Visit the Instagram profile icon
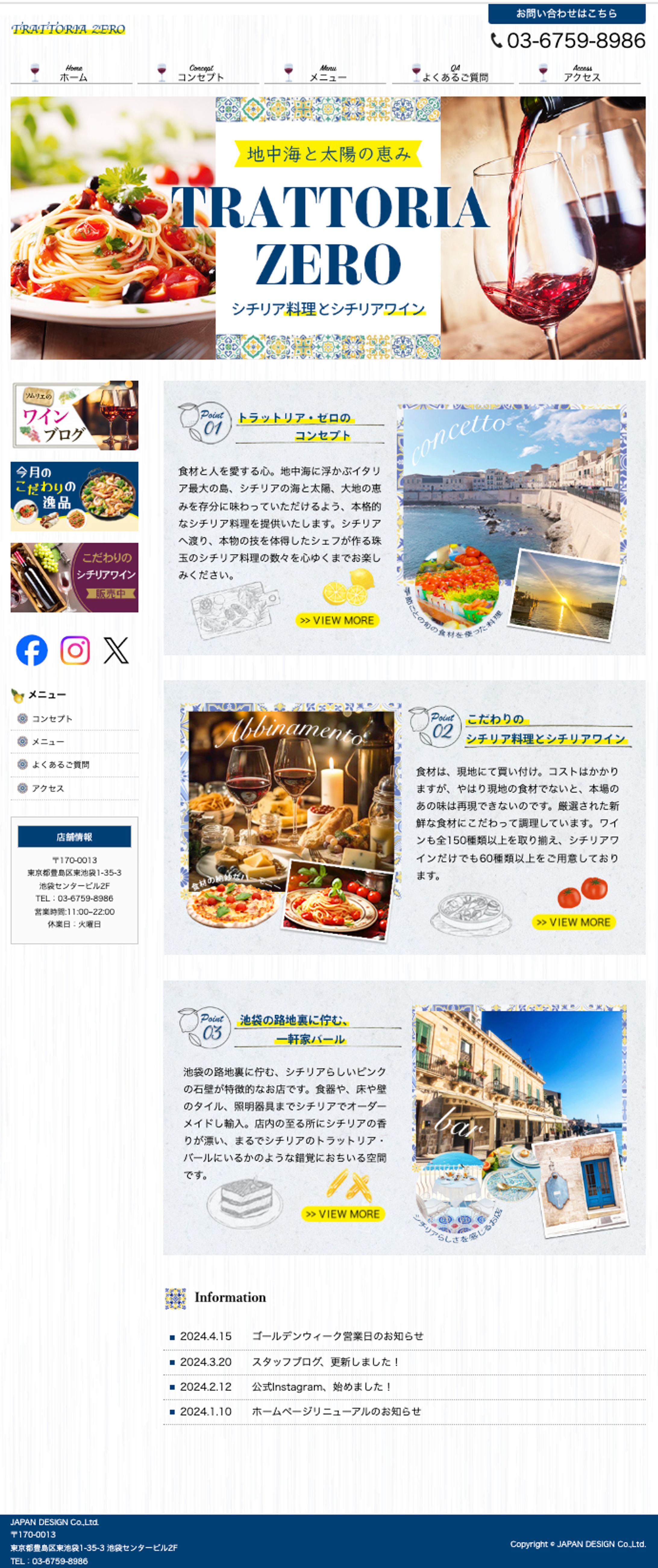This screenshot has height=1568, width=658. [x=75, y=650]
